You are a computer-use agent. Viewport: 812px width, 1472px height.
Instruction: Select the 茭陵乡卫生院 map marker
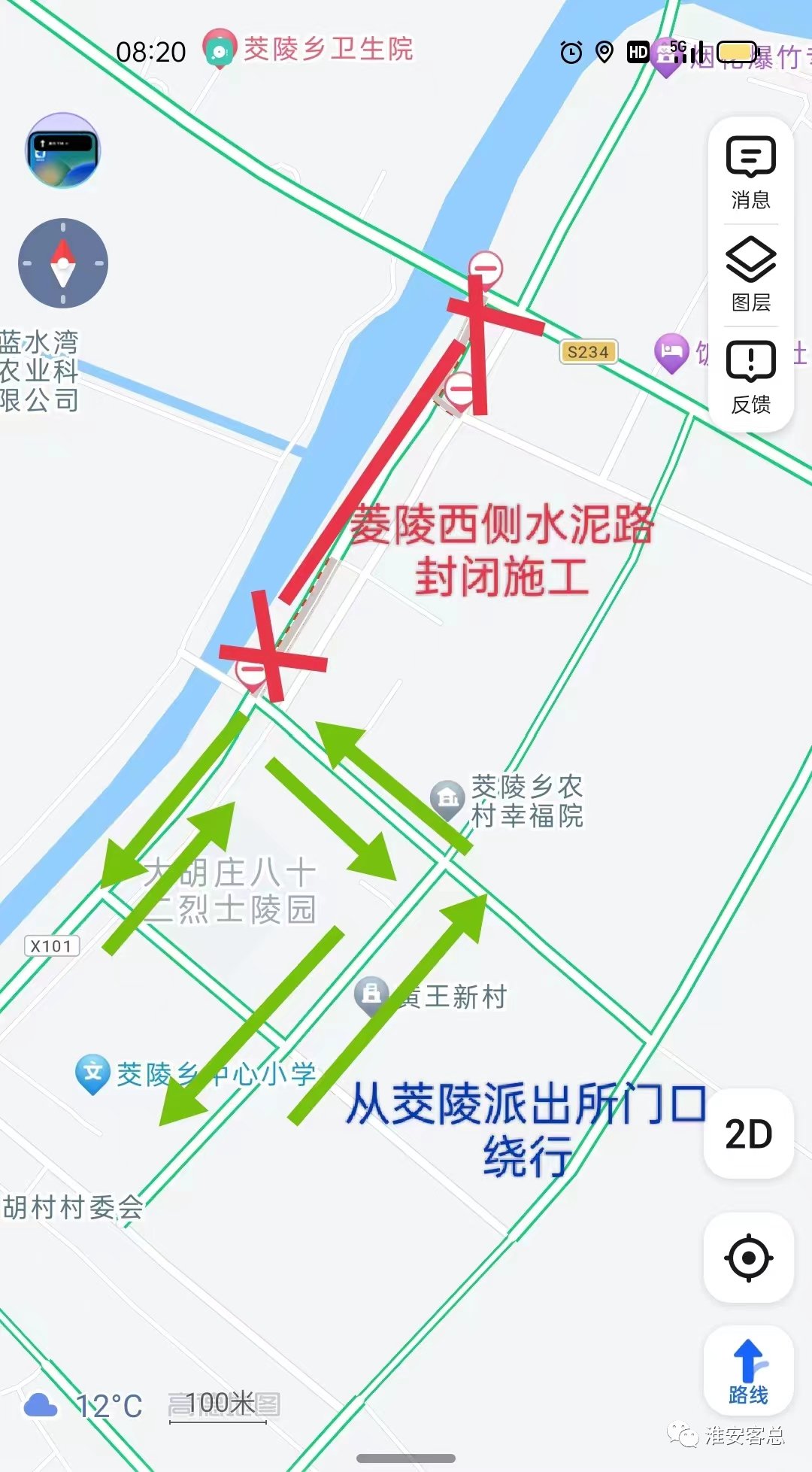pos(220,49)
